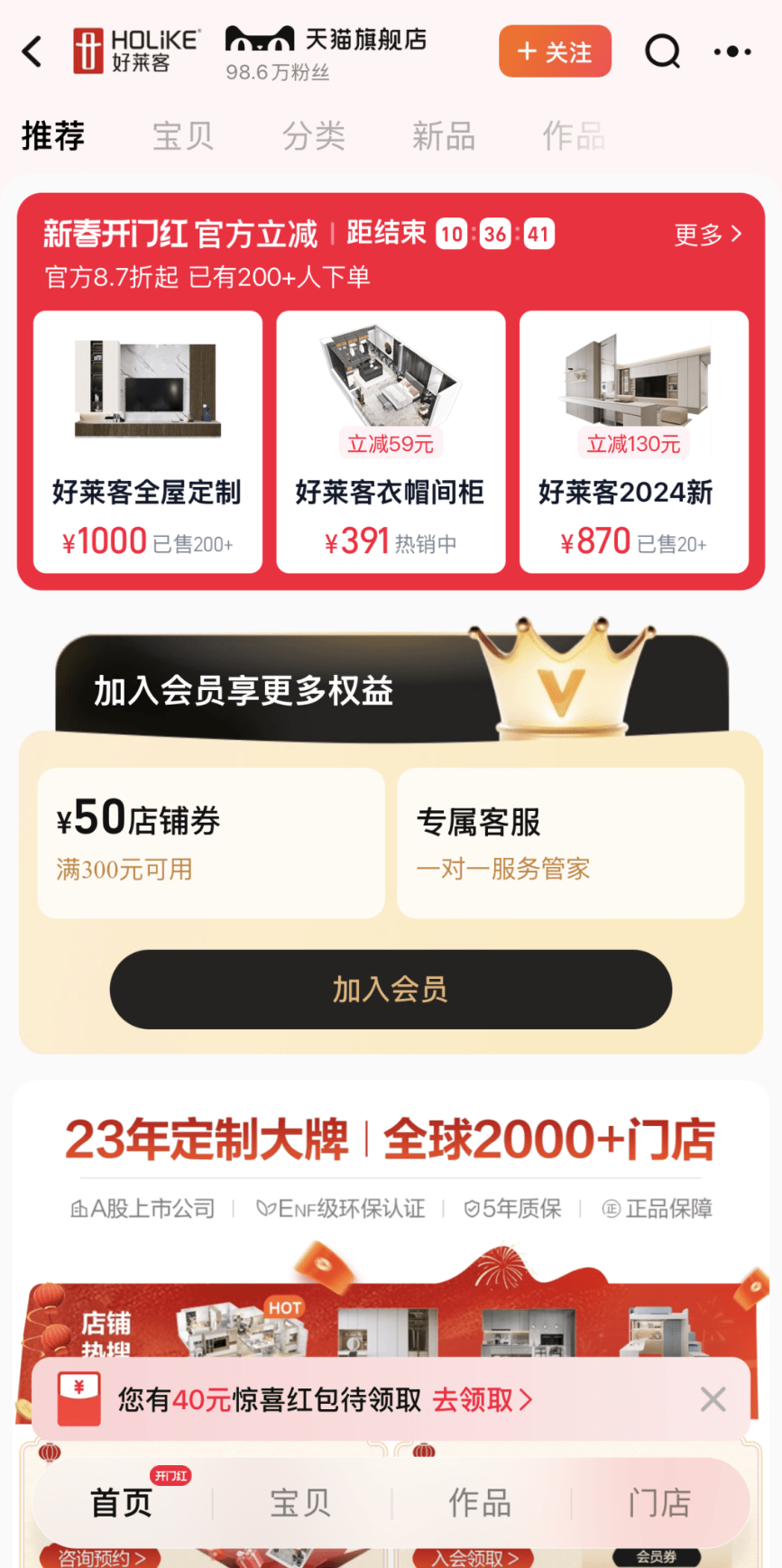
Task: Join membership with 加入会员 button
Action: 391,990
